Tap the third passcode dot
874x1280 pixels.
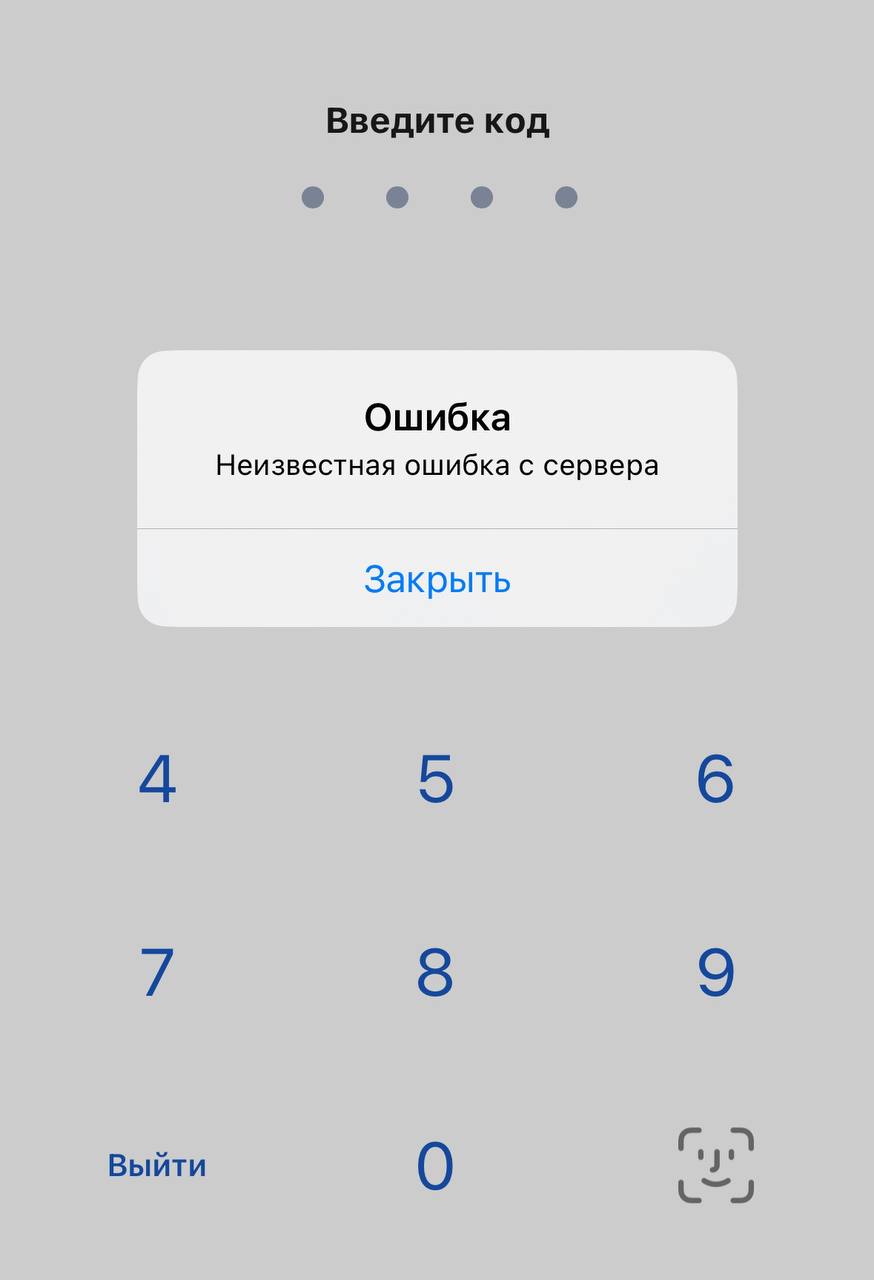point(480,197)
